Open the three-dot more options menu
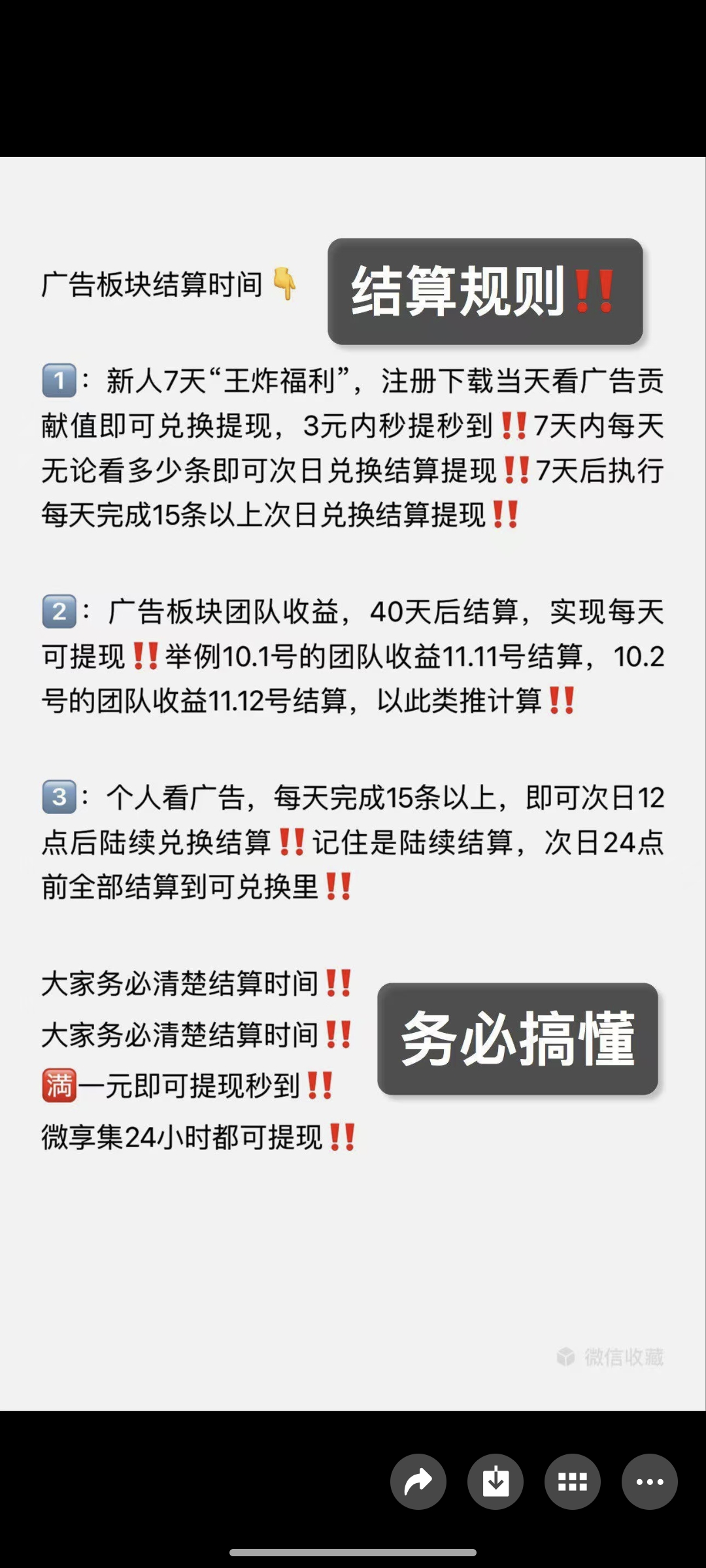Screen dimensions: 706x1568 click(649, 1482)
